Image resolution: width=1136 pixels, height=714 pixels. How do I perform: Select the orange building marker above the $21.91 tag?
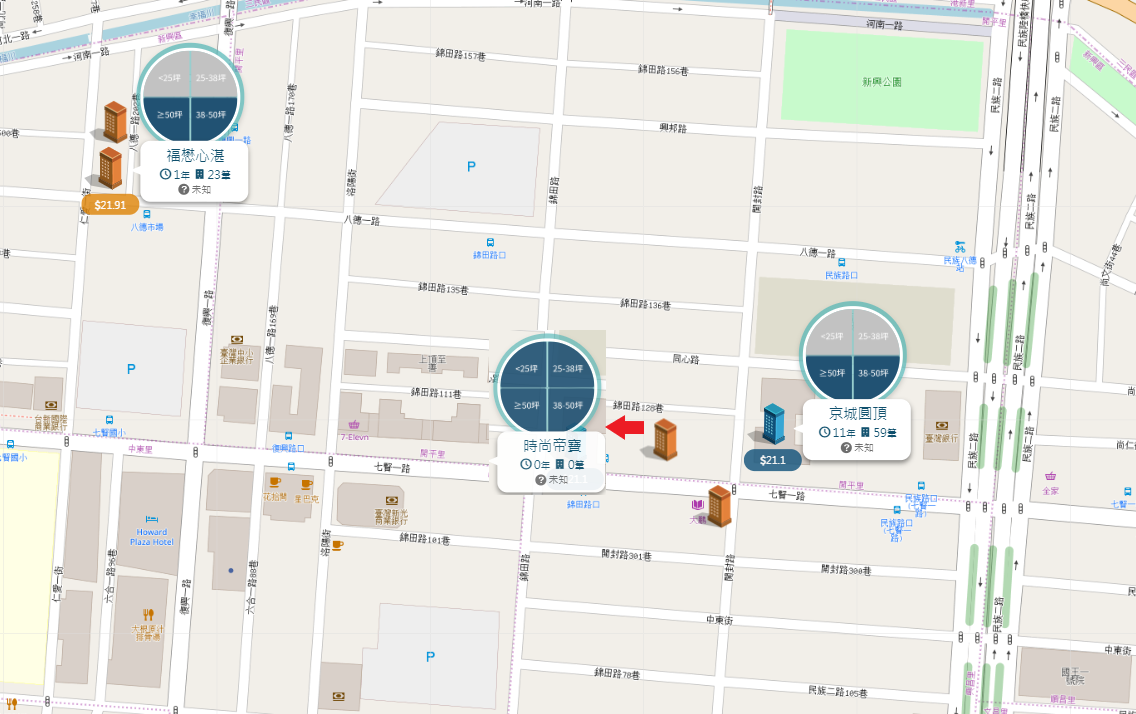click(x=110, y=167)
